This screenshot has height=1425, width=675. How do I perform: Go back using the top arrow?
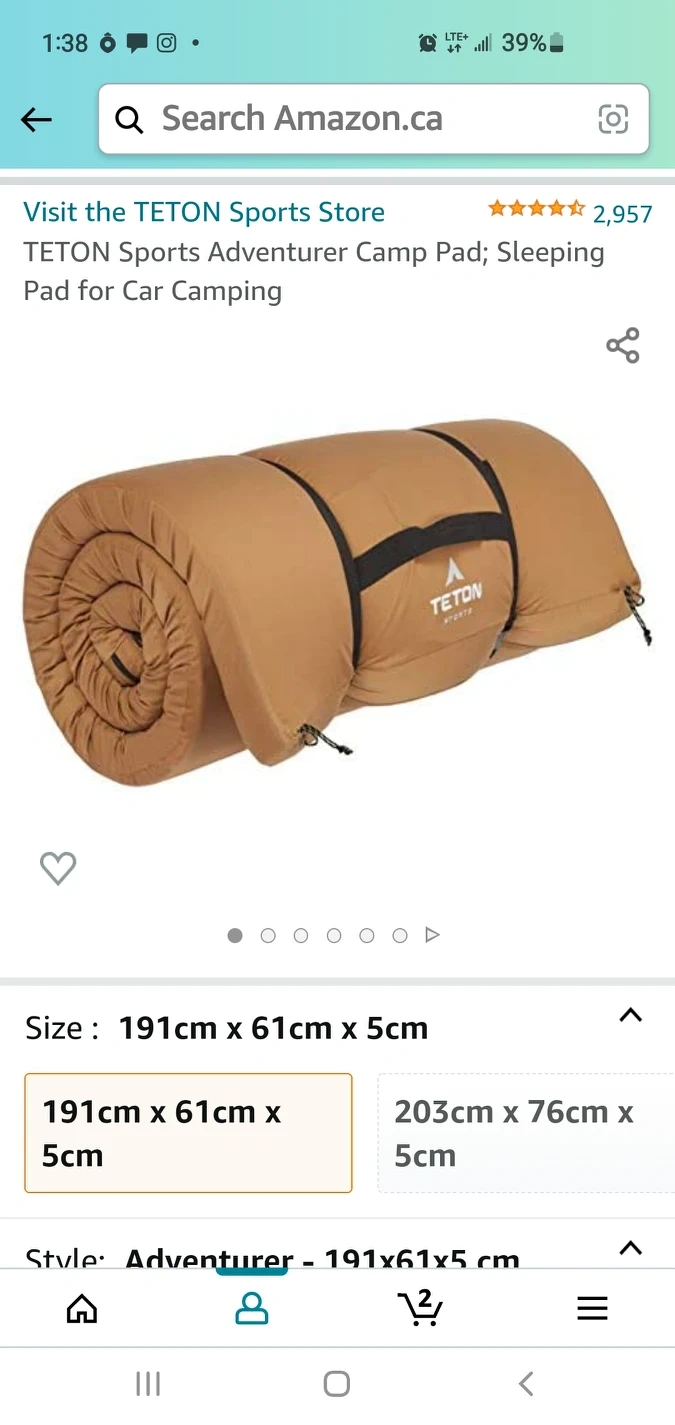(36, 120)
